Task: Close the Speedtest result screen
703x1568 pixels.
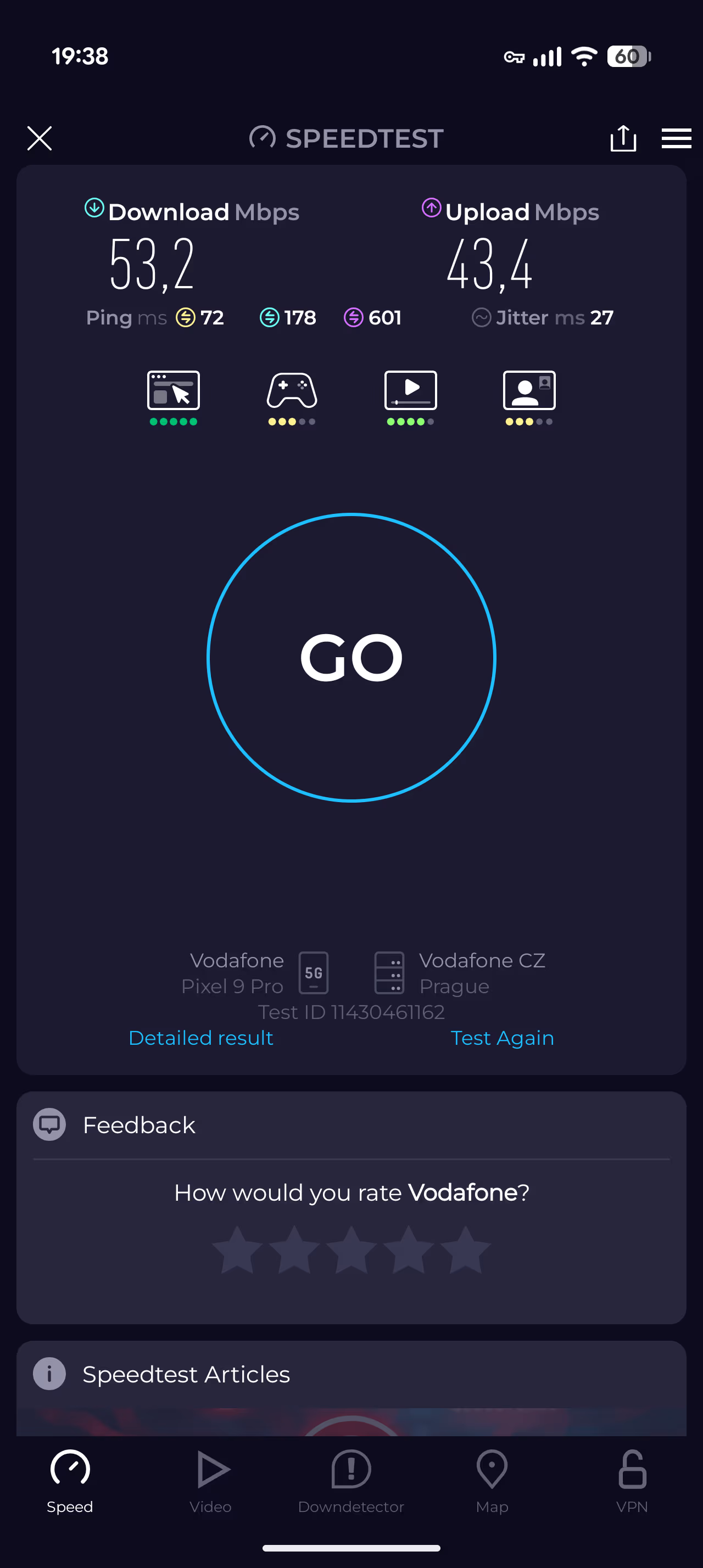Action: pos(40,138)
